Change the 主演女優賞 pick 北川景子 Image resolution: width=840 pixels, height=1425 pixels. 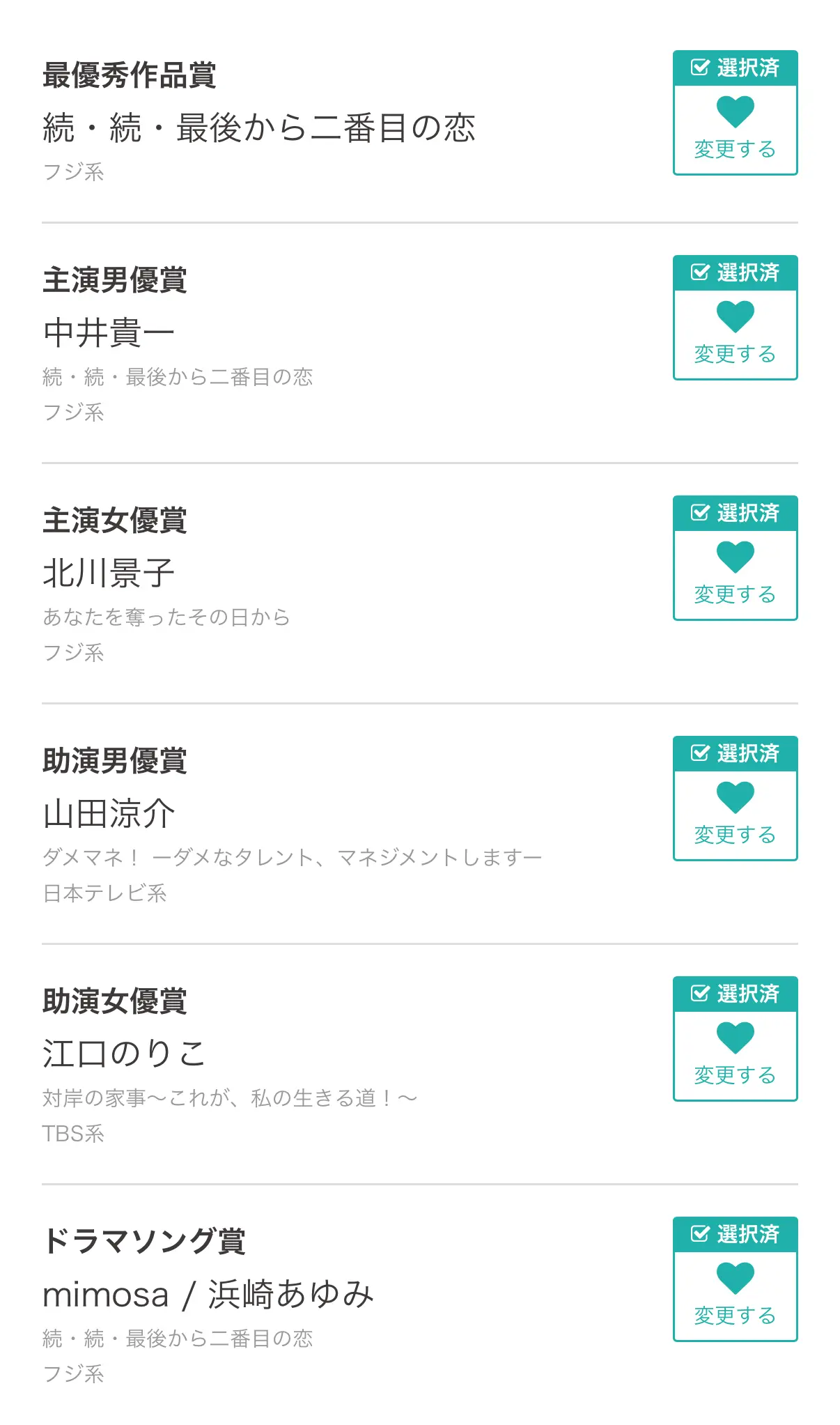click(735, 558)
